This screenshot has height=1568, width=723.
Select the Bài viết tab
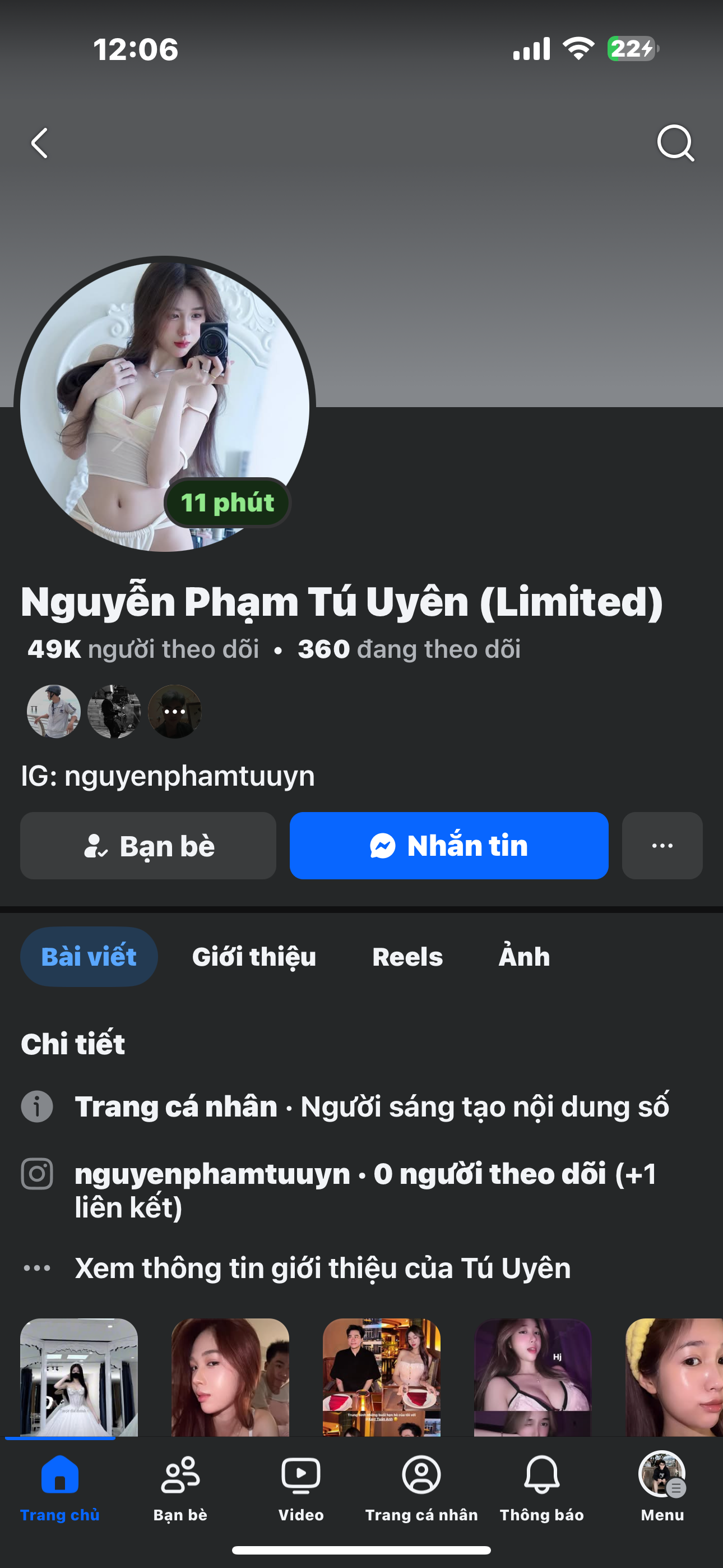[89, 957]
